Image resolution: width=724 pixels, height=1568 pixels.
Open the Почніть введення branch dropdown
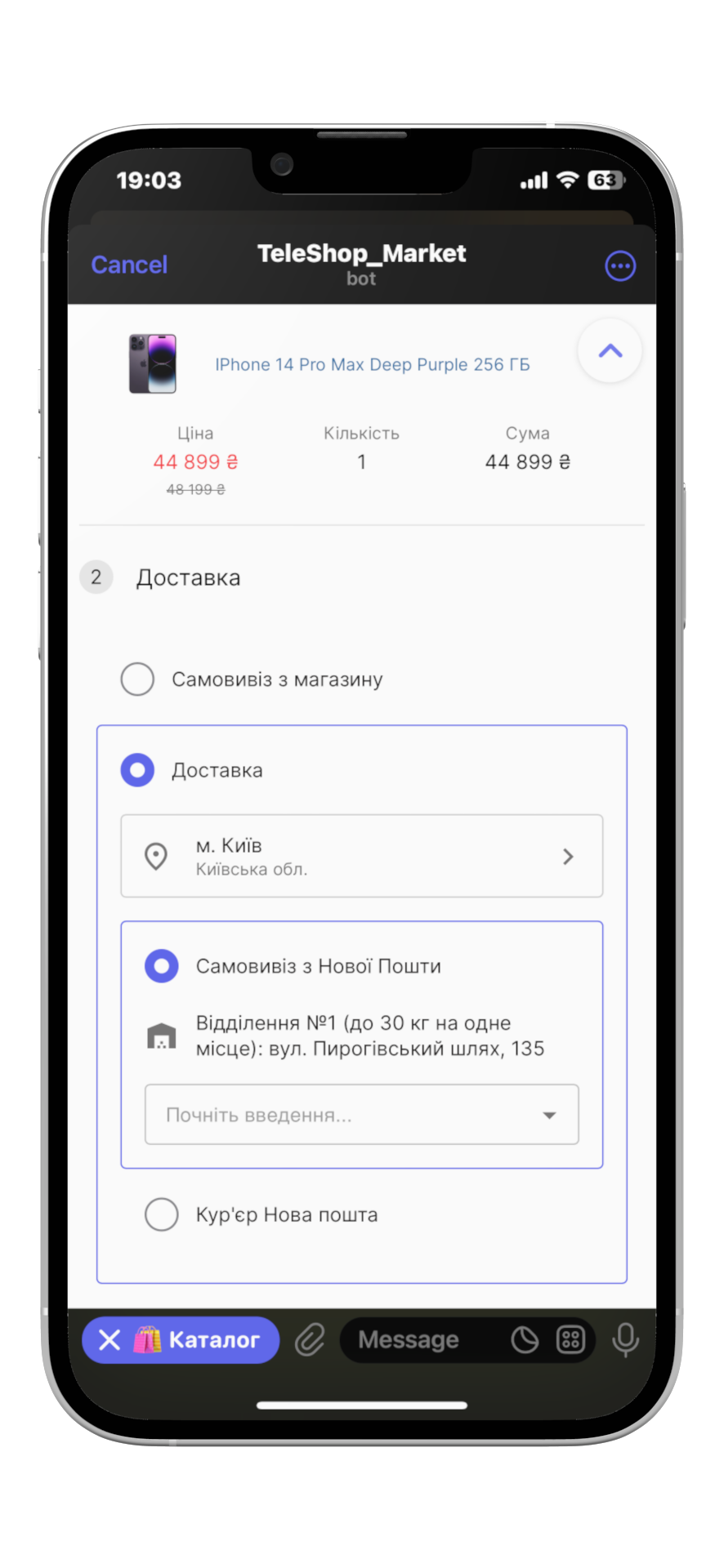tap(361, 1115)
